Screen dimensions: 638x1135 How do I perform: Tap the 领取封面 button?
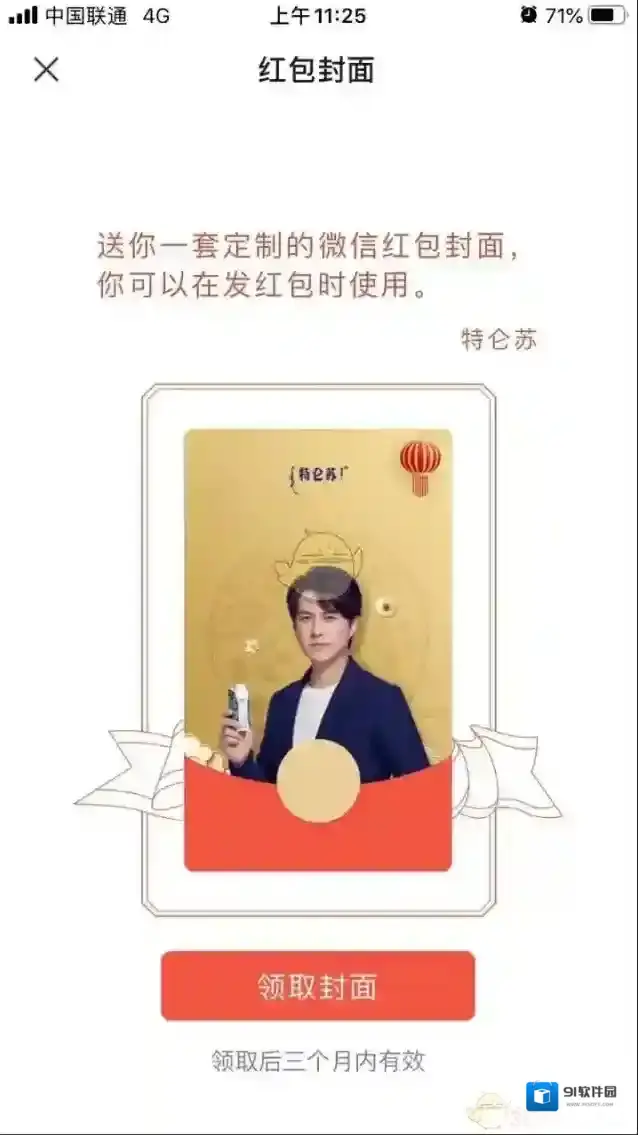[x=318, y=986]
